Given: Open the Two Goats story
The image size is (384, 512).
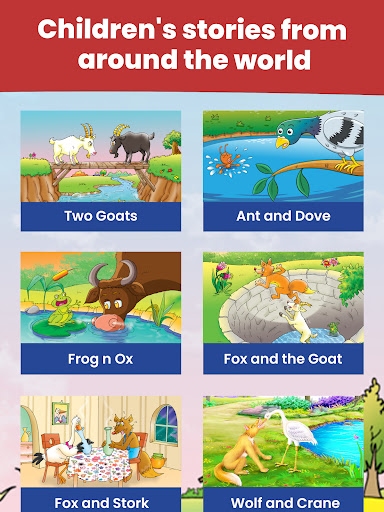Looking at the screenshot, I should 101,171.
